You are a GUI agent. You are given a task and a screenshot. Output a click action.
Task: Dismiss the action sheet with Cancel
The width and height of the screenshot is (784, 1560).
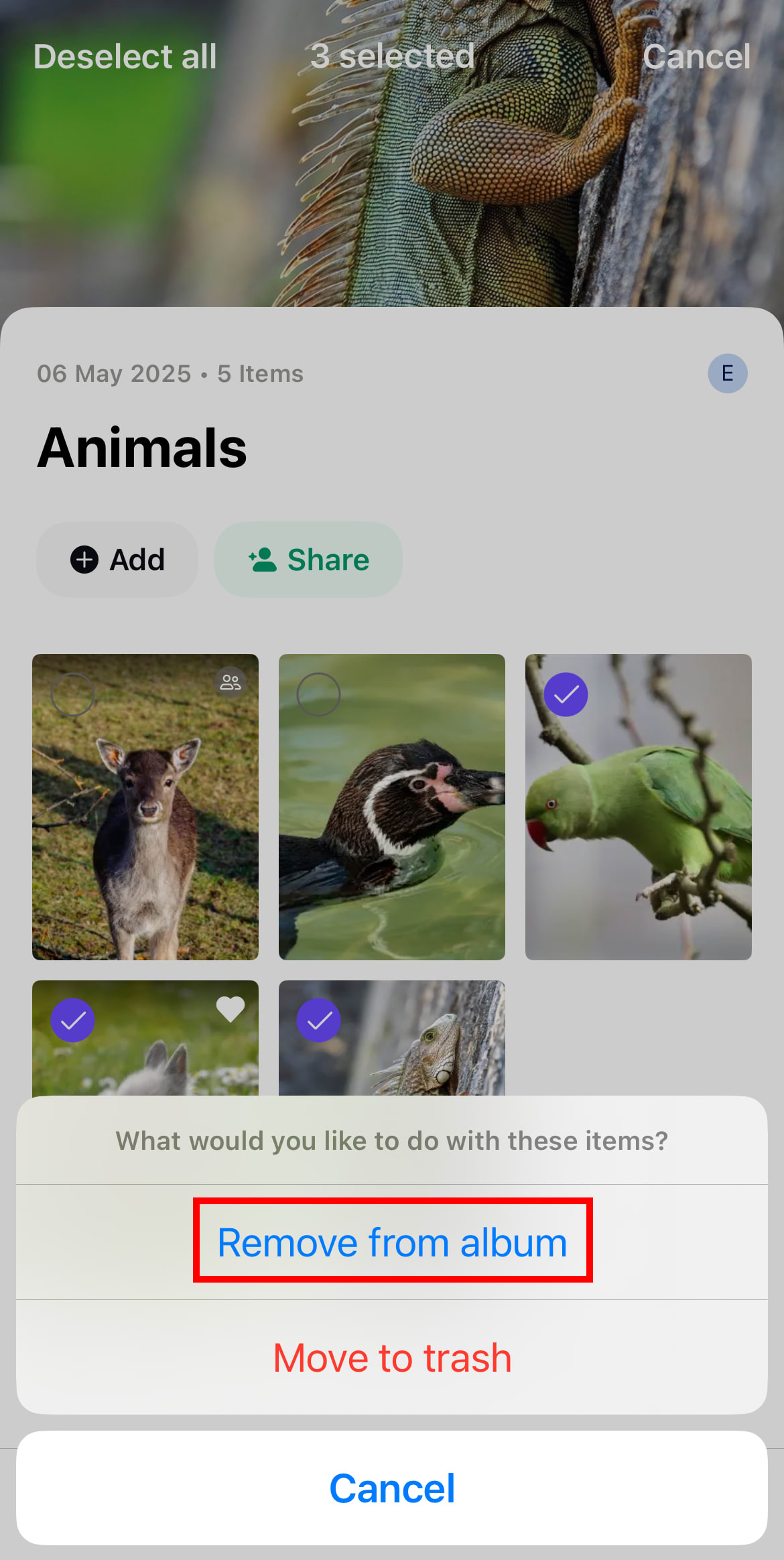(x=392, y=1488)
